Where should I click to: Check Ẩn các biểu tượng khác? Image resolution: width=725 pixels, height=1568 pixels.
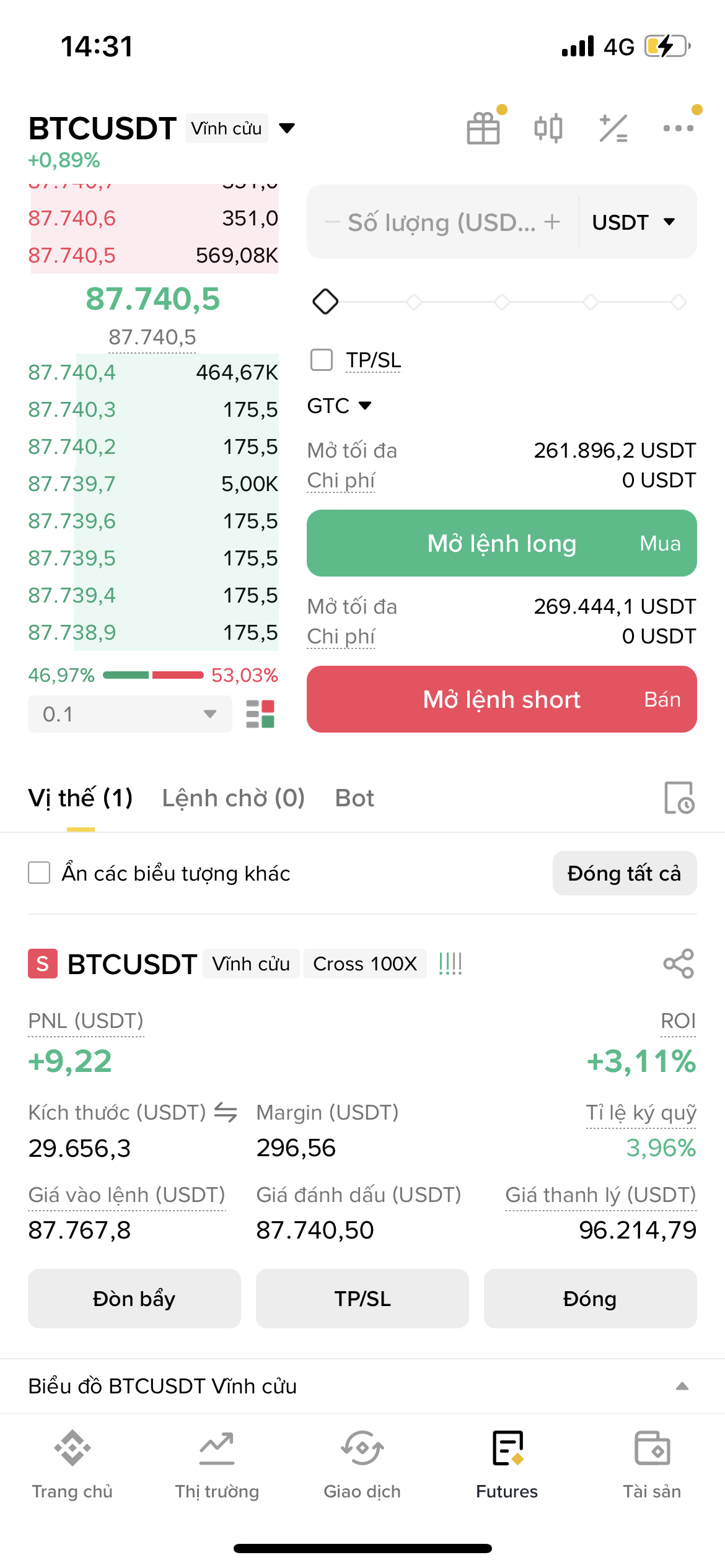click(40, 873)
